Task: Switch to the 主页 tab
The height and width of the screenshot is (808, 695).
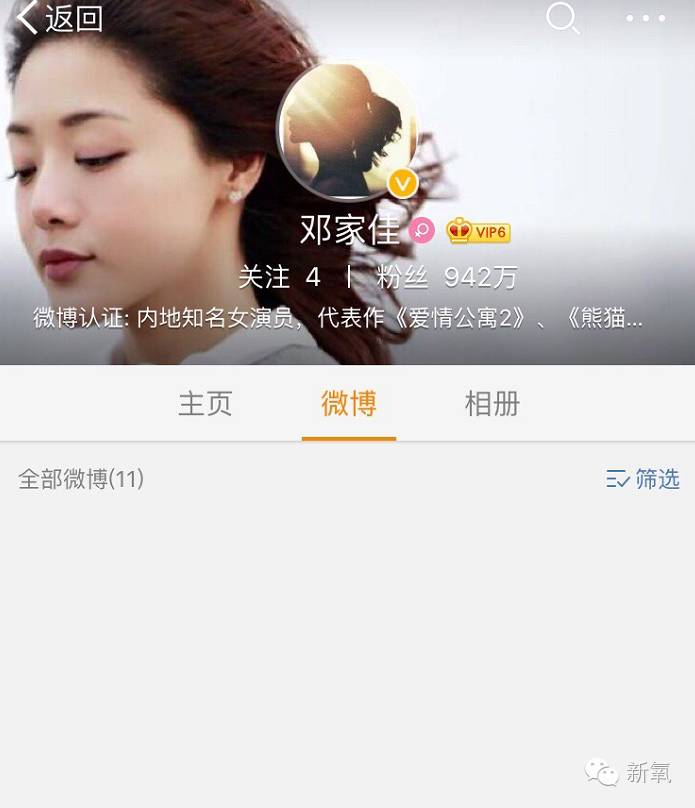Action: [205, 403]
